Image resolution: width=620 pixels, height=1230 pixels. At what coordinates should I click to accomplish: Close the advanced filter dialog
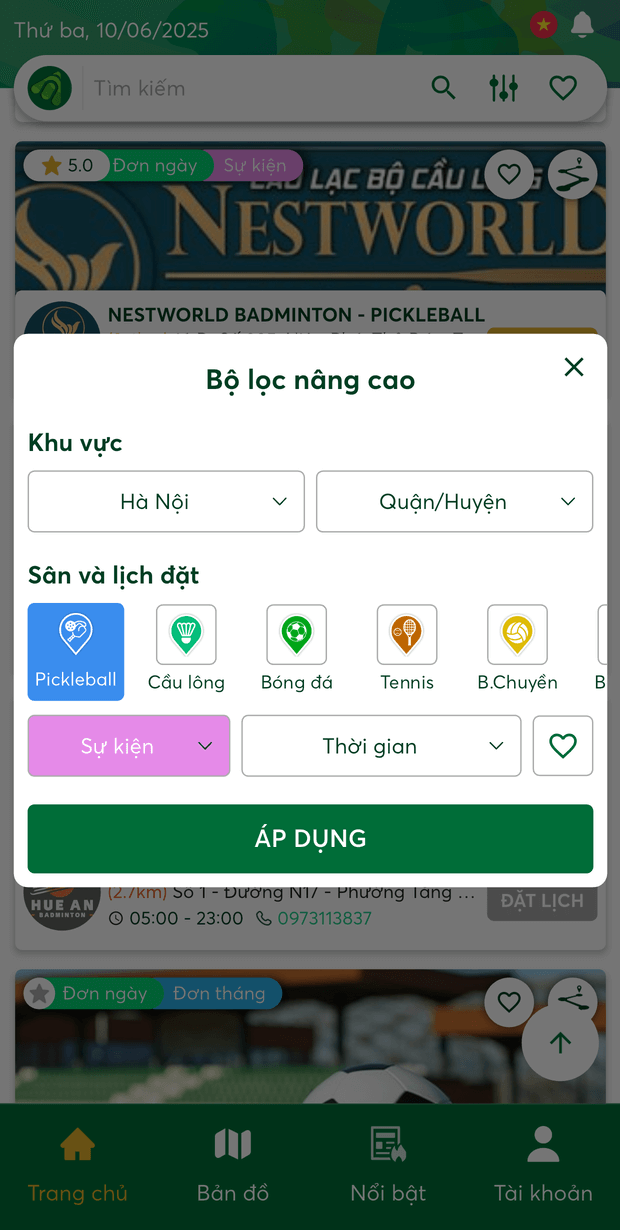(573, 367)
